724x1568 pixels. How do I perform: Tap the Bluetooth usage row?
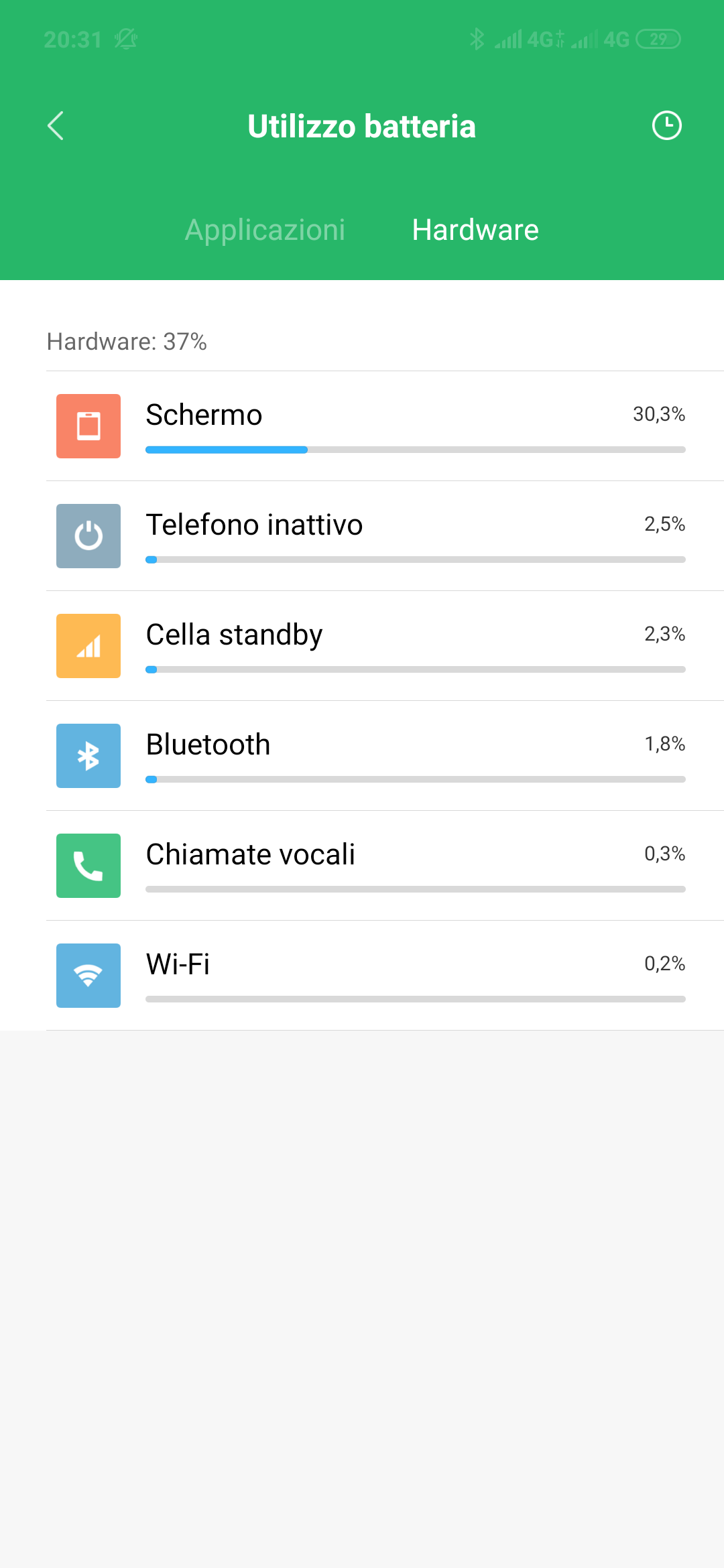[x=385, y=756]
